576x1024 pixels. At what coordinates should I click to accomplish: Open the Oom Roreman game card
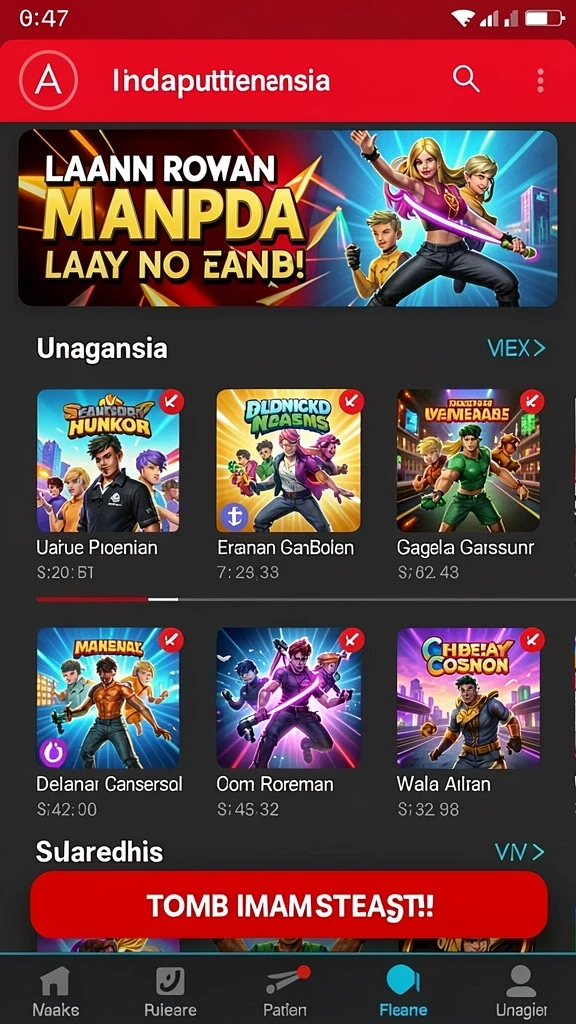point(288,722)
